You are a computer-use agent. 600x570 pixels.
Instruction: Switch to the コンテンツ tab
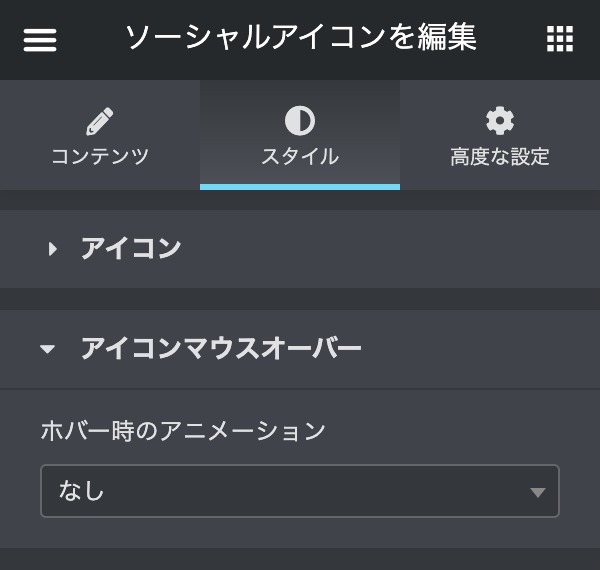pyautogui.click(x=100, y=137)
